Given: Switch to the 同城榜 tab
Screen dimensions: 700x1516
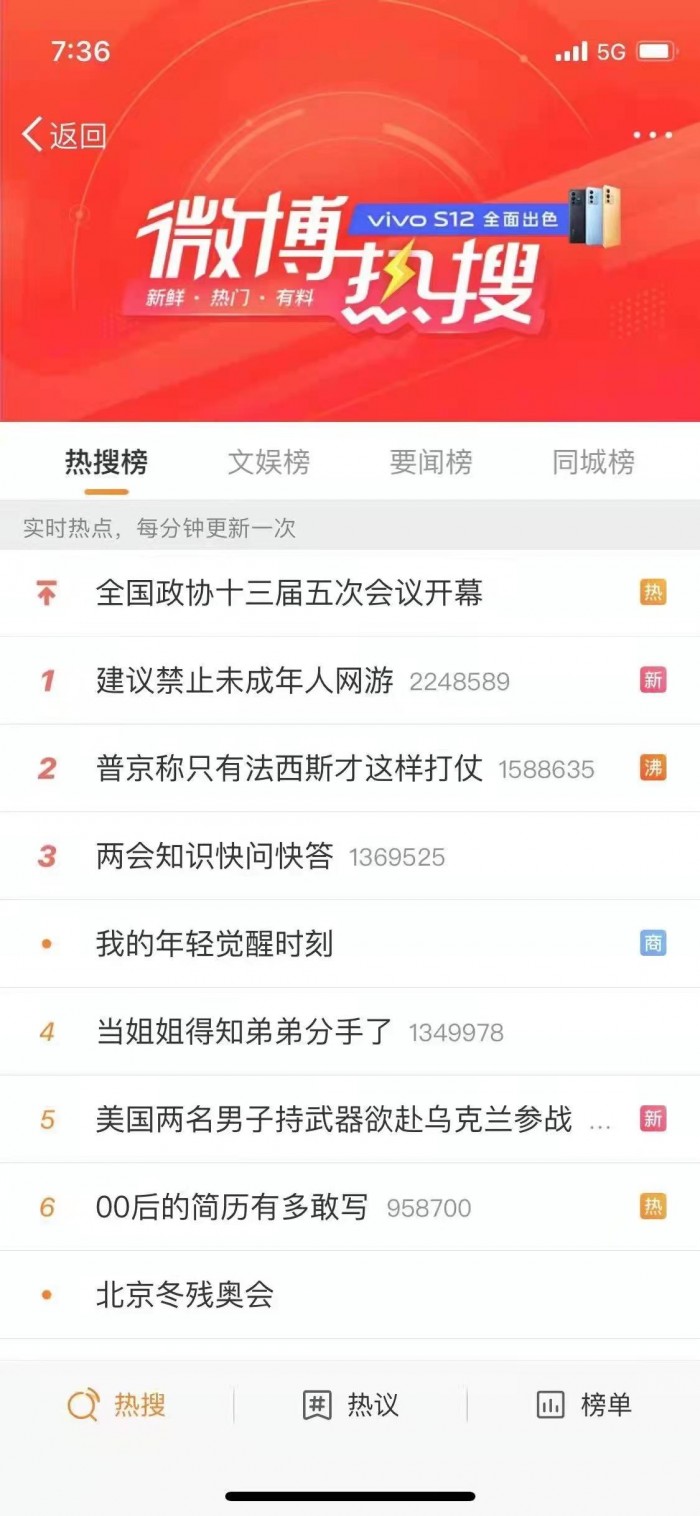Looking at the screenshot, I should 593,462.
